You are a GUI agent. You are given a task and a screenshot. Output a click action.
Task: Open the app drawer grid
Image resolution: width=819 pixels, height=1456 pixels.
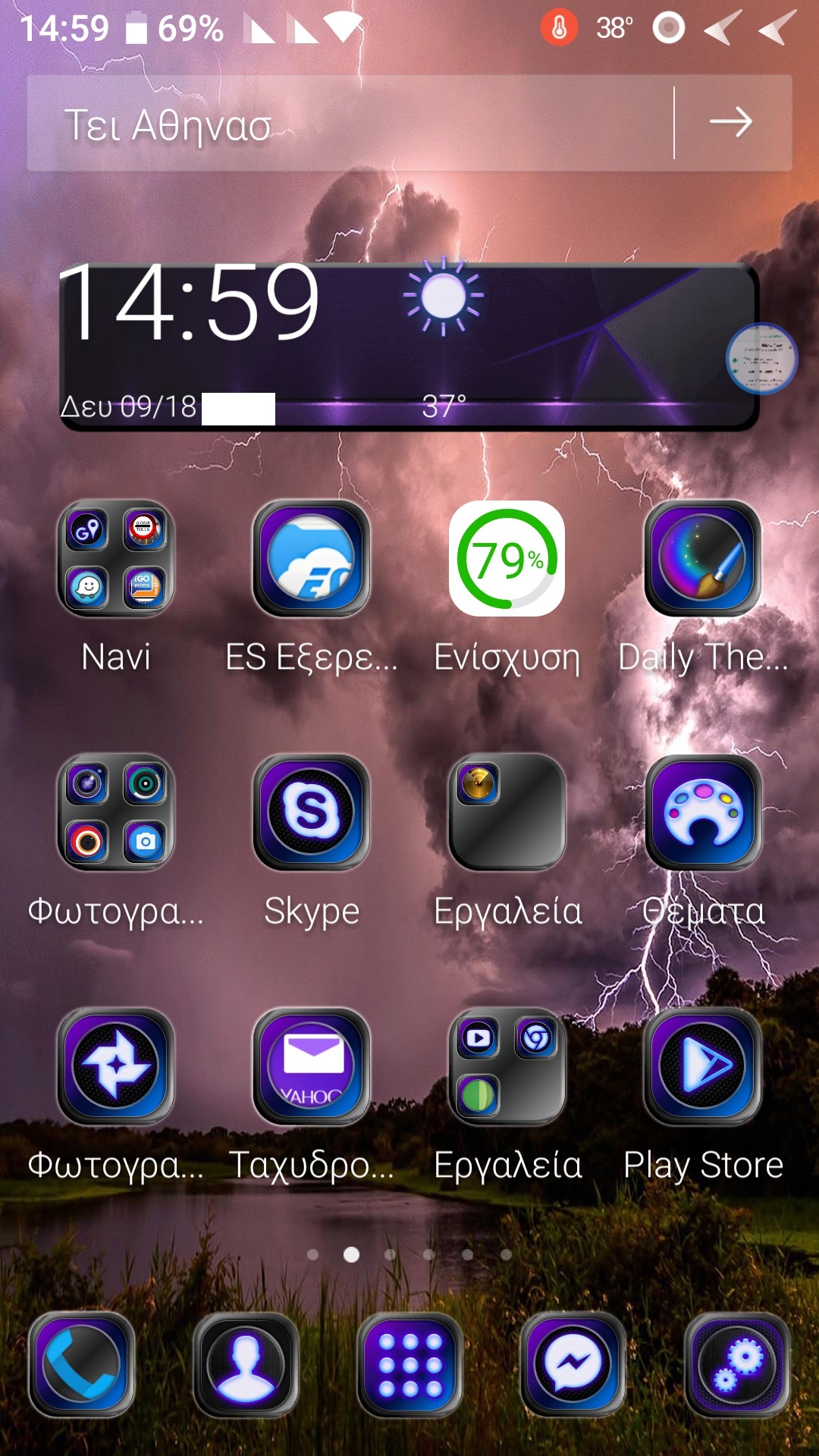coord(409,1365)
